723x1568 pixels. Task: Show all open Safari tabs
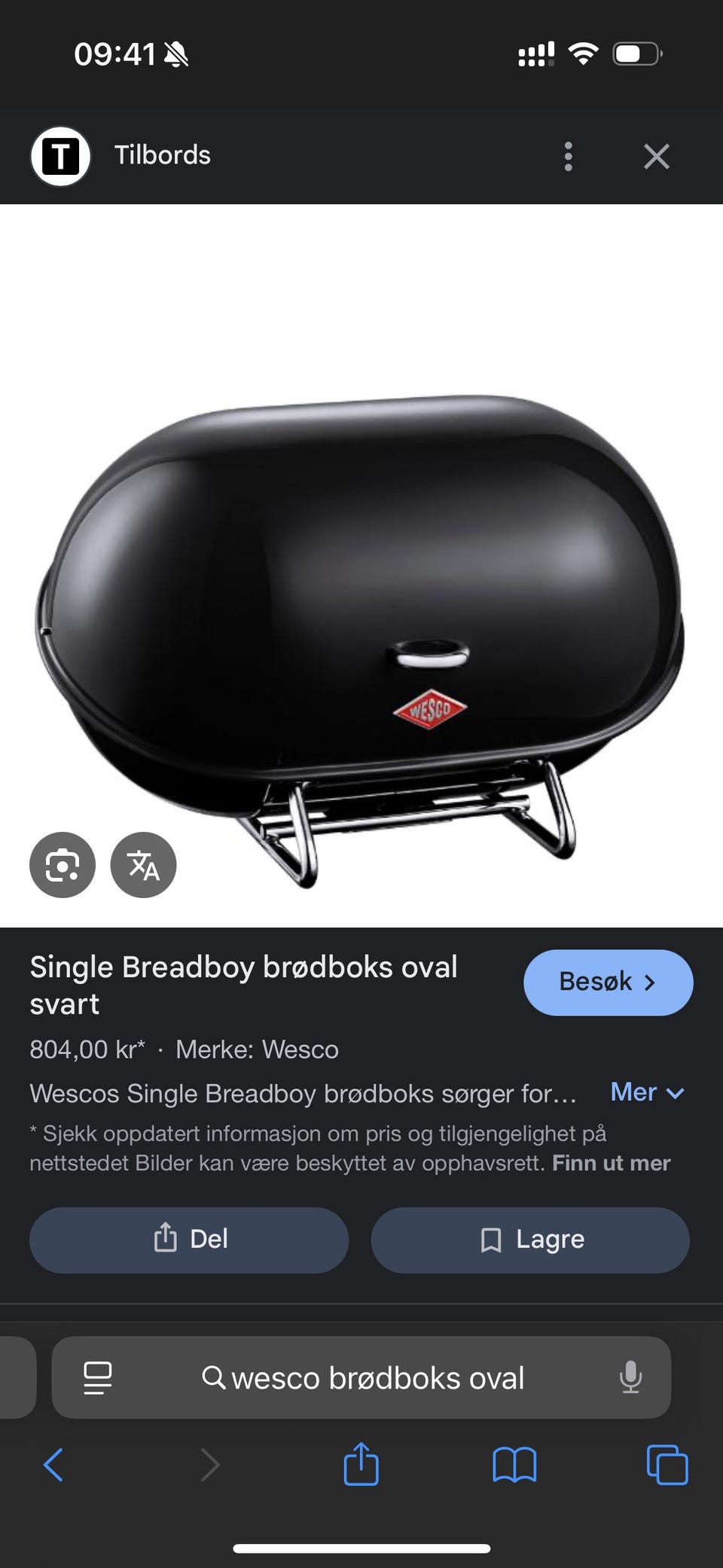[667, 1465]
